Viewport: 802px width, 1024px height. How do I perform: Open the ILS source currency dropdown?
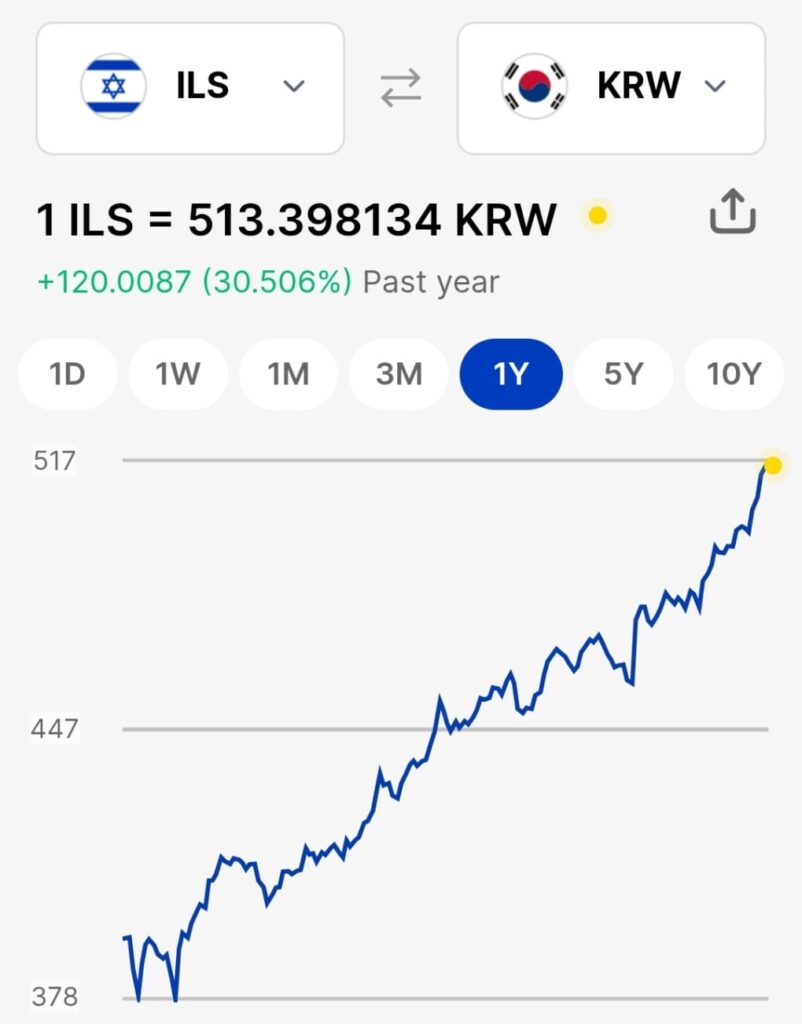(x=190, y=88)
